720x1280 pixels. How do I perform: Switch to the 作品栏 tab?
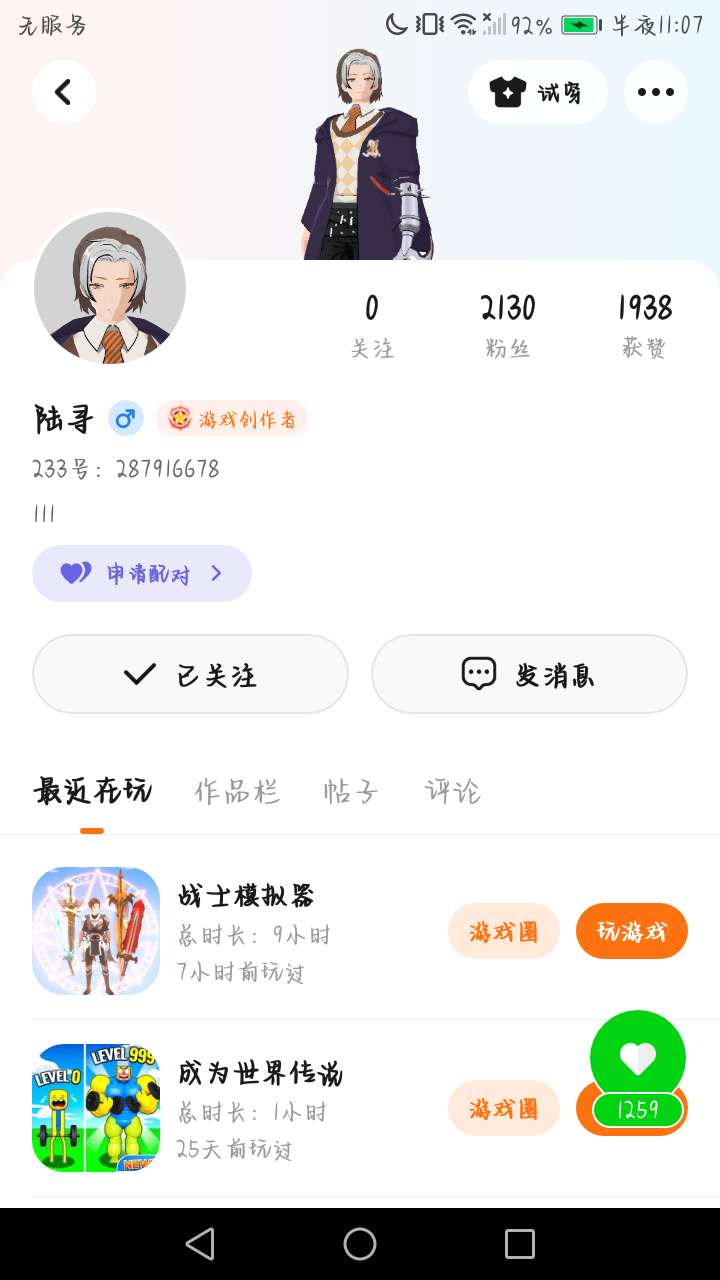pos(237,792)
